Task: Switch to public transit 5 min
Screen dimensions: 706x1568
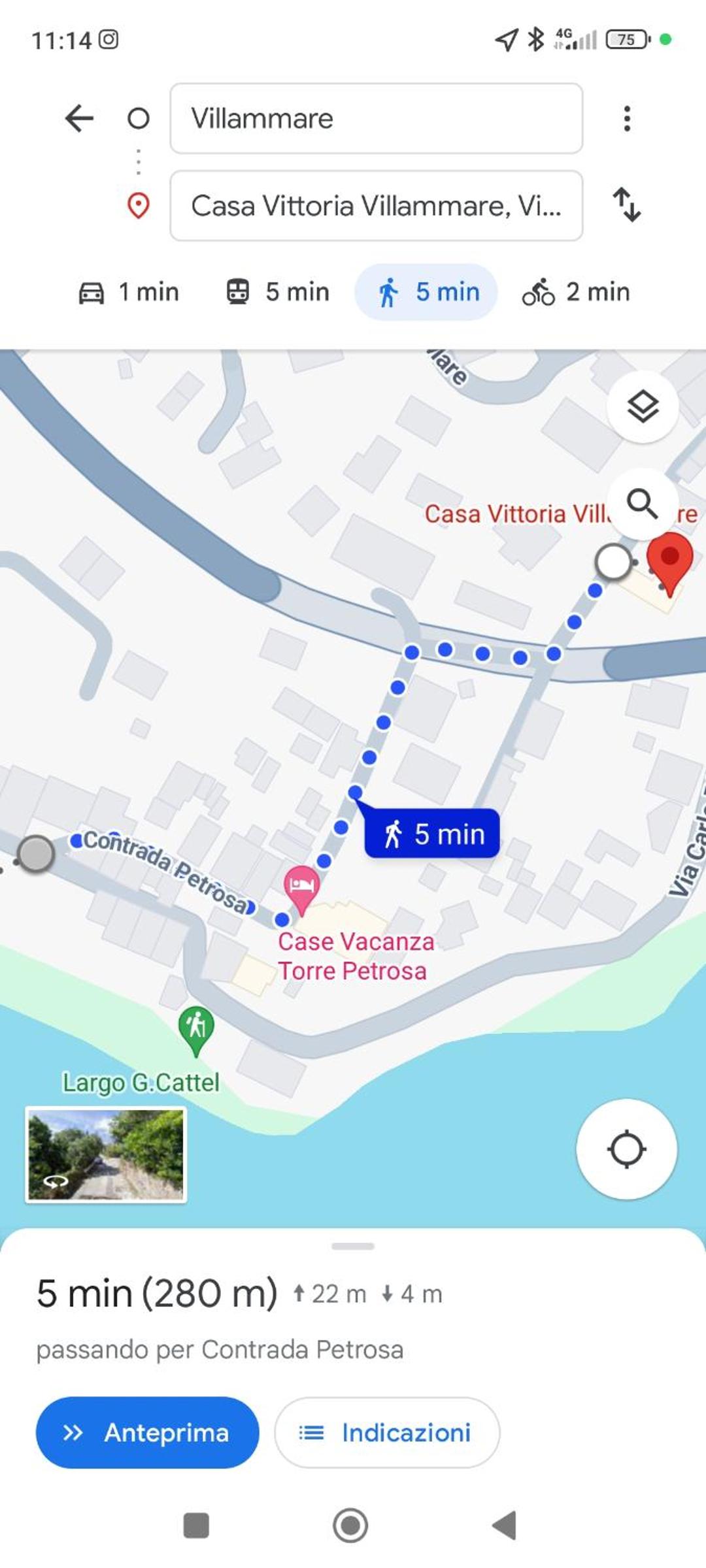Action: [277, 292]
